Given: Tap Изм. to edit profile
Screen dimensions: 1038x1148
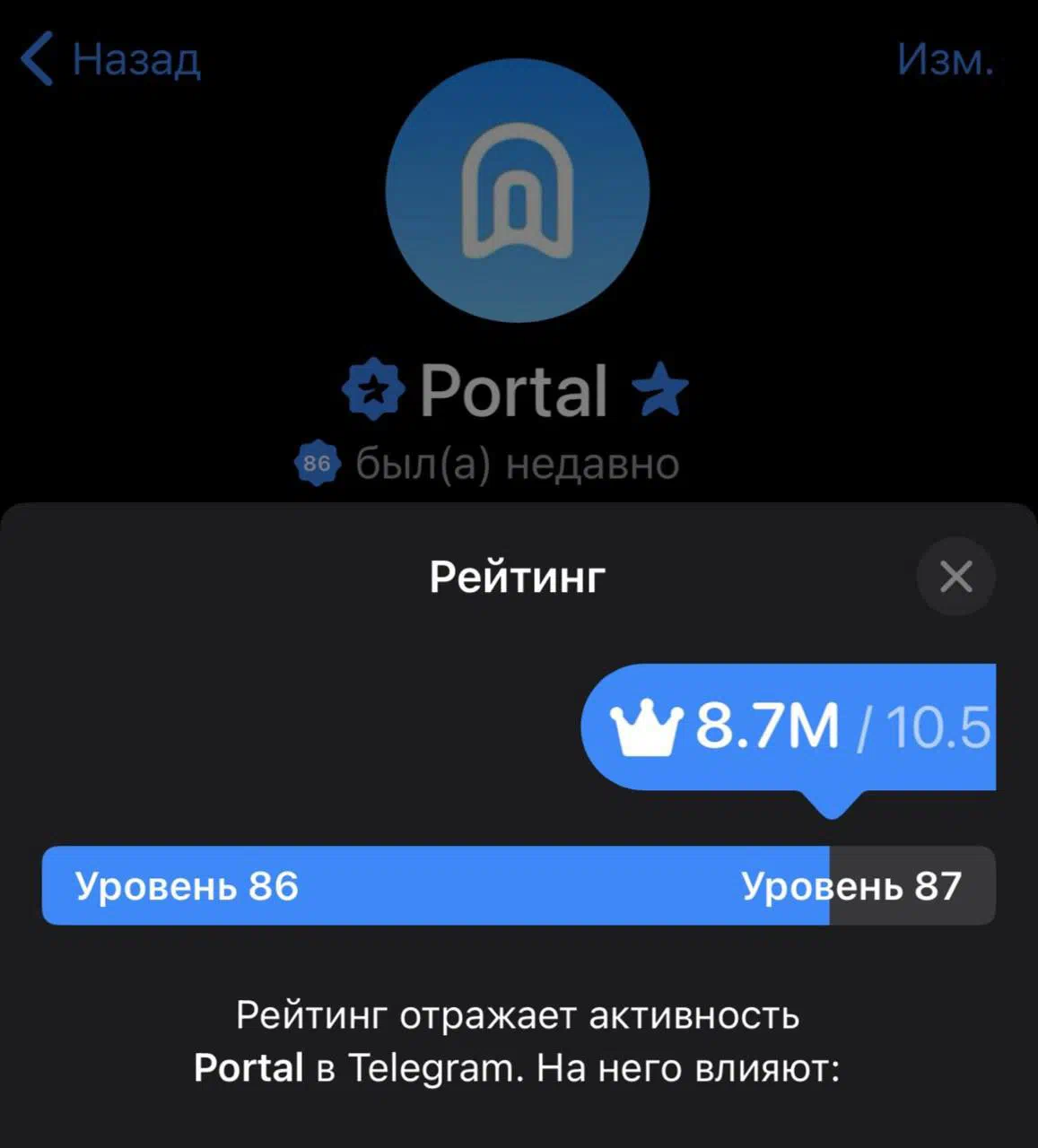Looking at the screenshot, I should tap(945, 59).
